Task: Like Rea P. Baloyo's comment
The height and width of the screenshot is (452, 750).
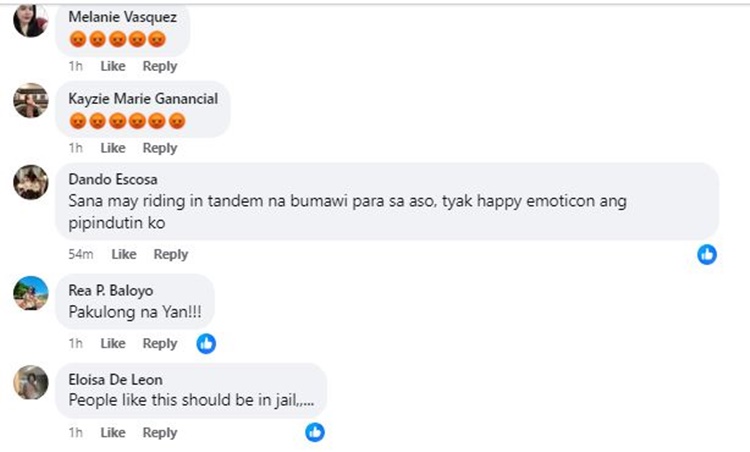Action: click(x=113, y=343)
